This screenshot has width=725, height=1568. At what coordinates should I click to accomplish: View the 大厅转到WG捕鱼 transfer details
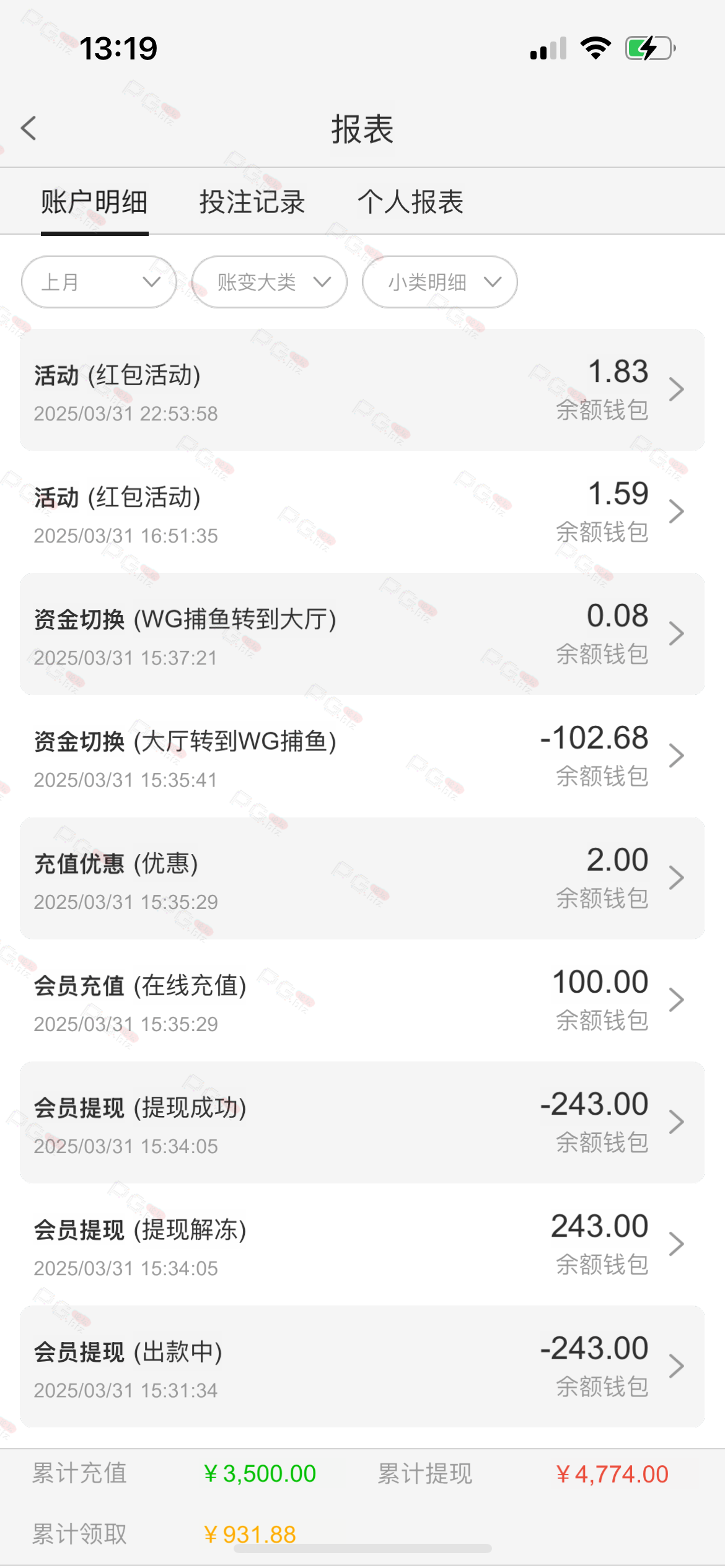[x=362, y=756]
